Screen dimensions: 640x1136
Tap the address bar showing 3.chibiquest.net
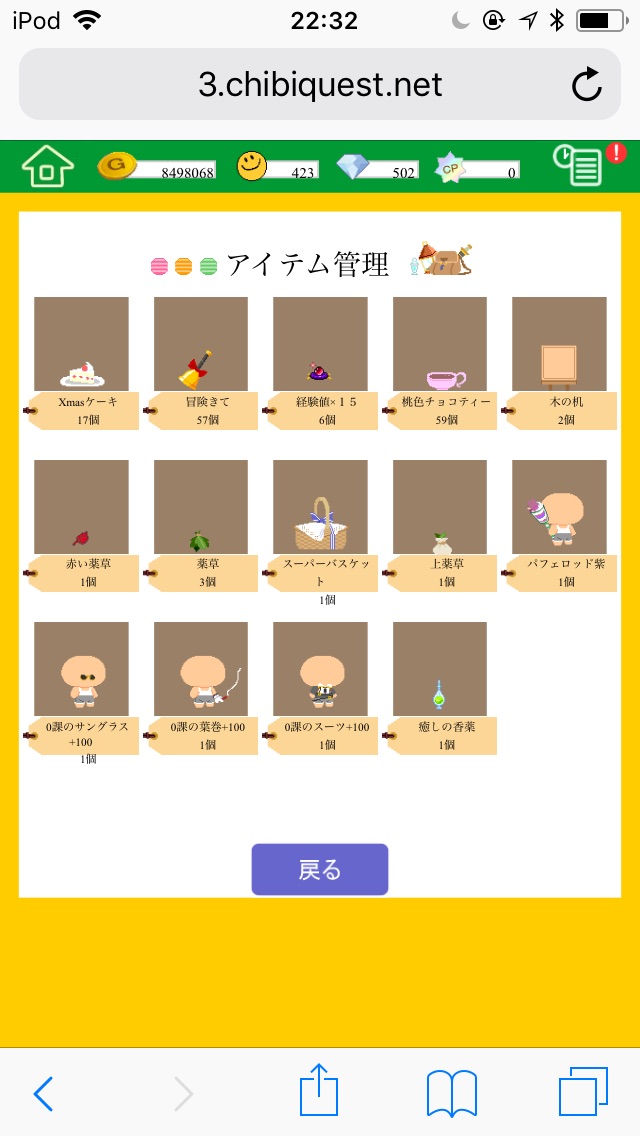pyautogui.click(x=320, y=85)
